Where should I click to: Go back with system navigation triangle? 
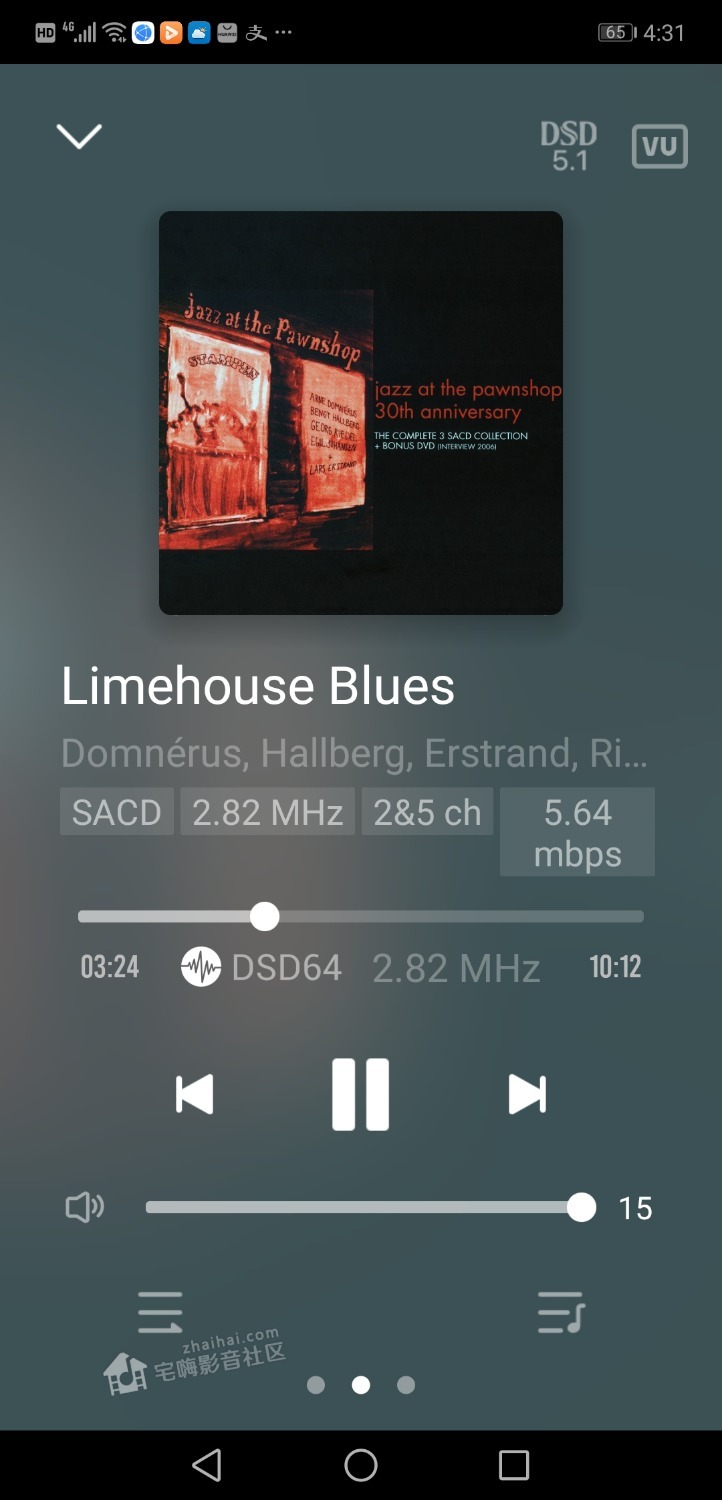[x=207, y=1465]
